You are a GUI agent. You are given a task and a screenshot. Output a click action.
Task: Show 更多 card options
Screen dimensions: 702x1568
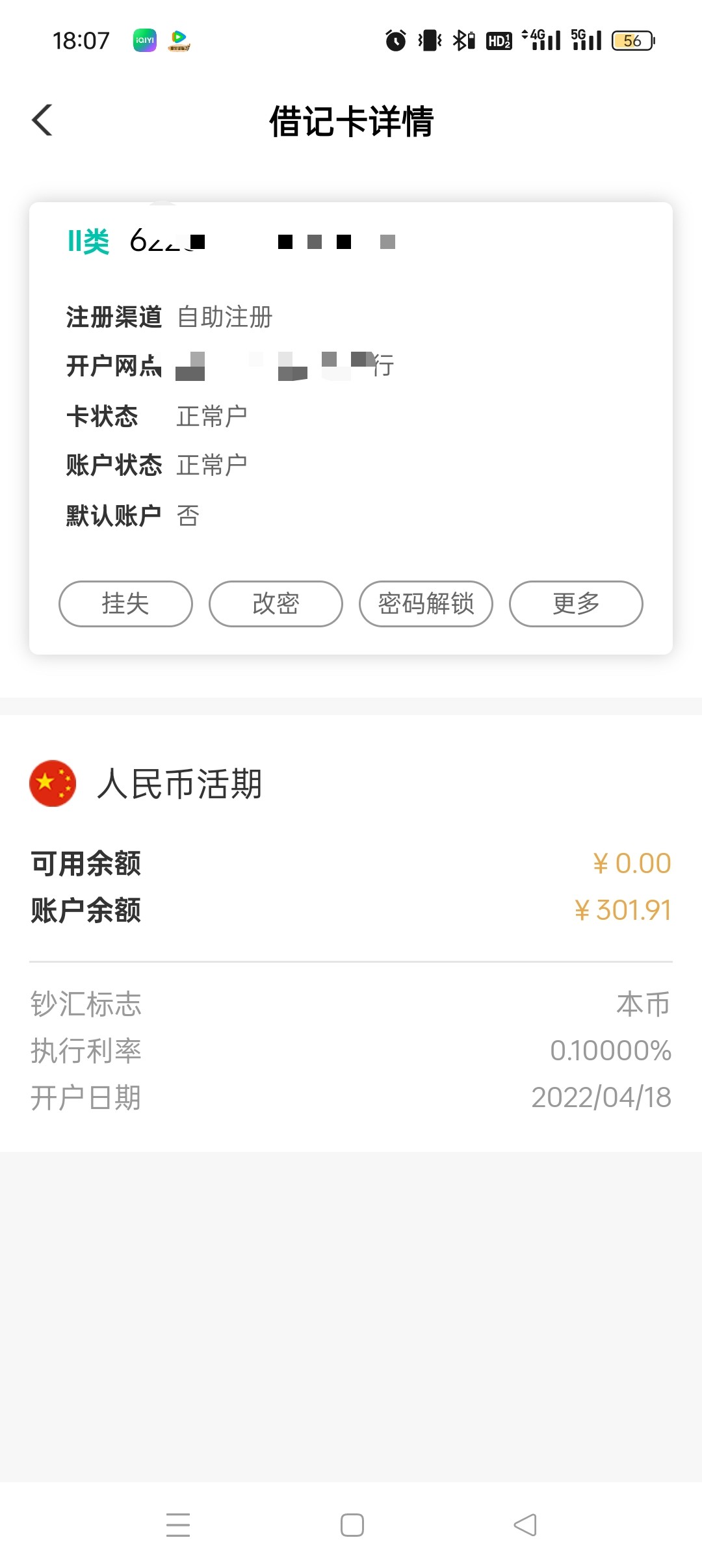pyautogui.click(x=576, y=604)
